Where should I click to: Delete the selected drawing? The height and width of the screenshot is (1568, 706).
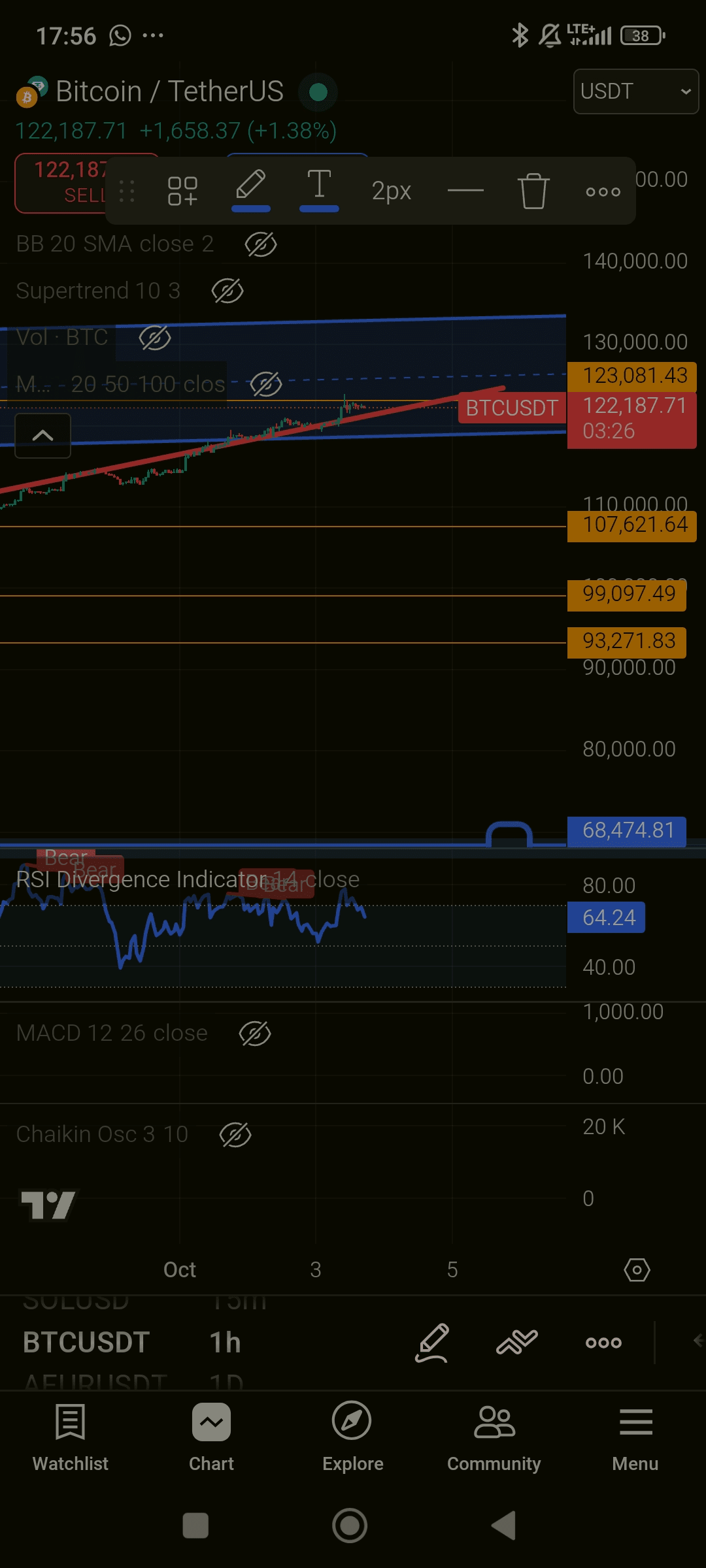tap(533, 191)
